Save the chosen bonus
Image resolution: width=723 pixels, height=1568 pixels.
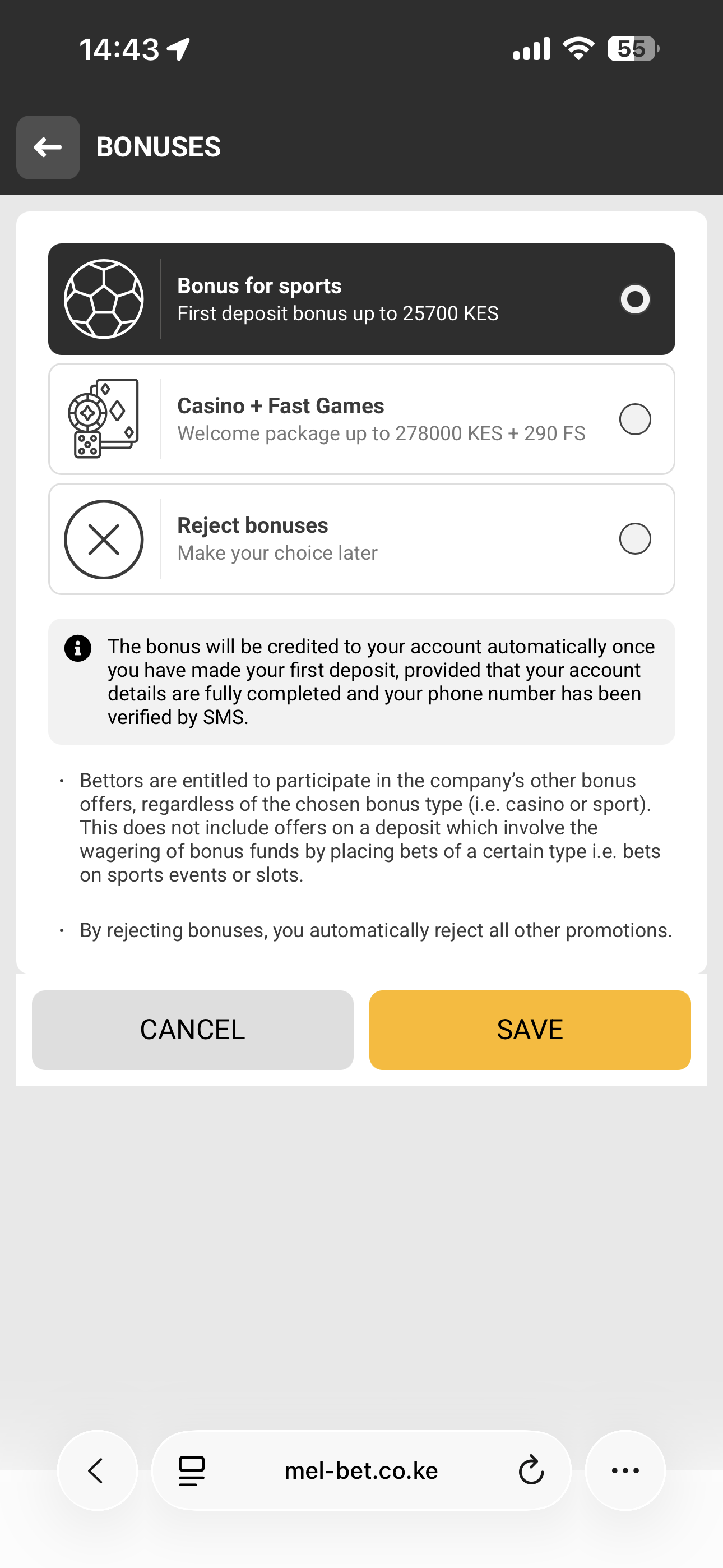(x=530, y=1030)
